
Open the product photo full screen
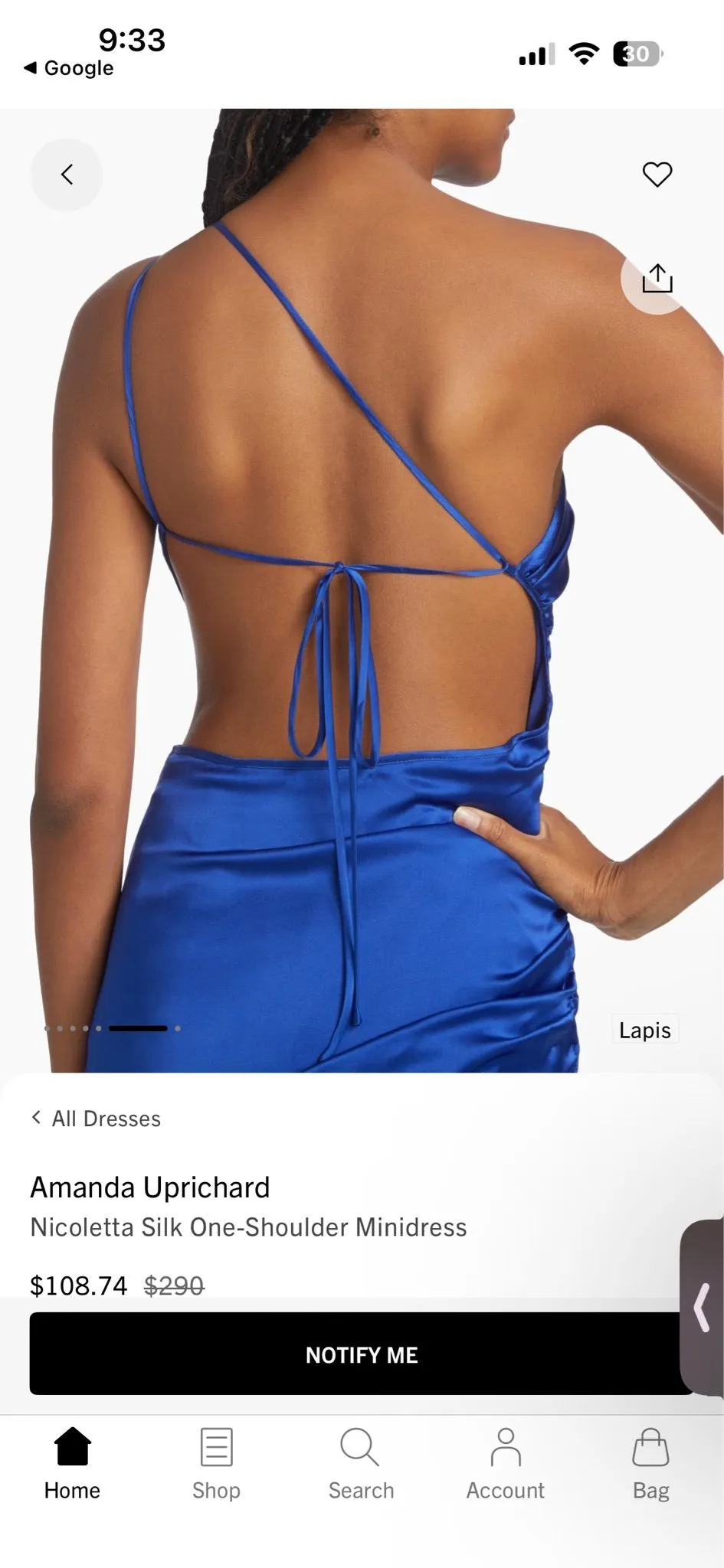pos(362,590)
